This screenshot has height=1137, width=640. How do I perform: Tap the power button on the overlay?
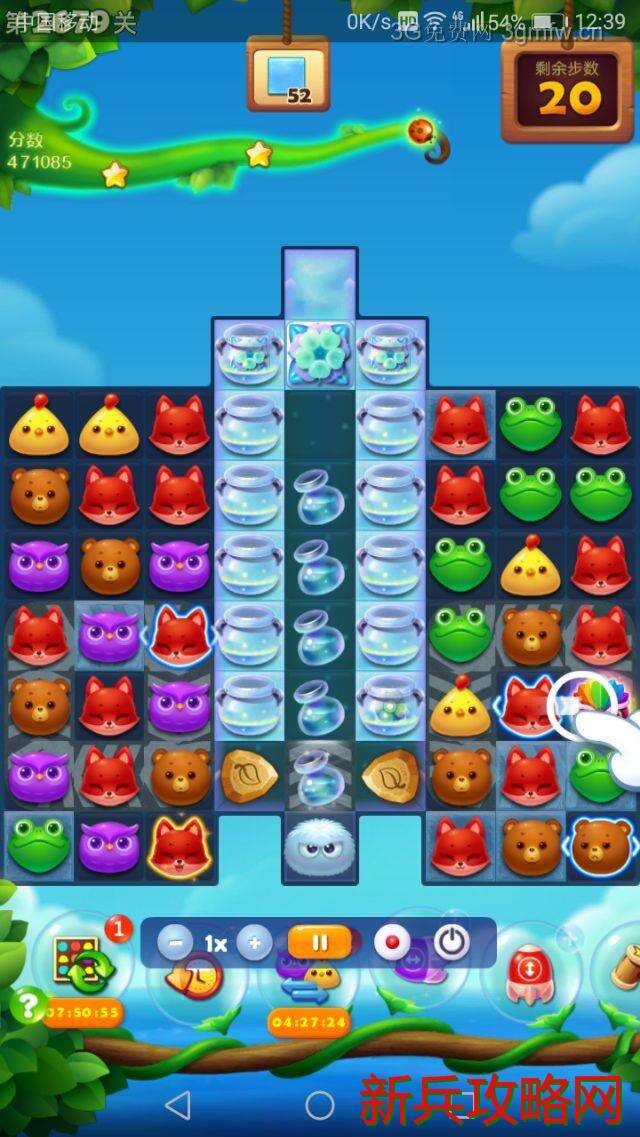click(452, 942)
